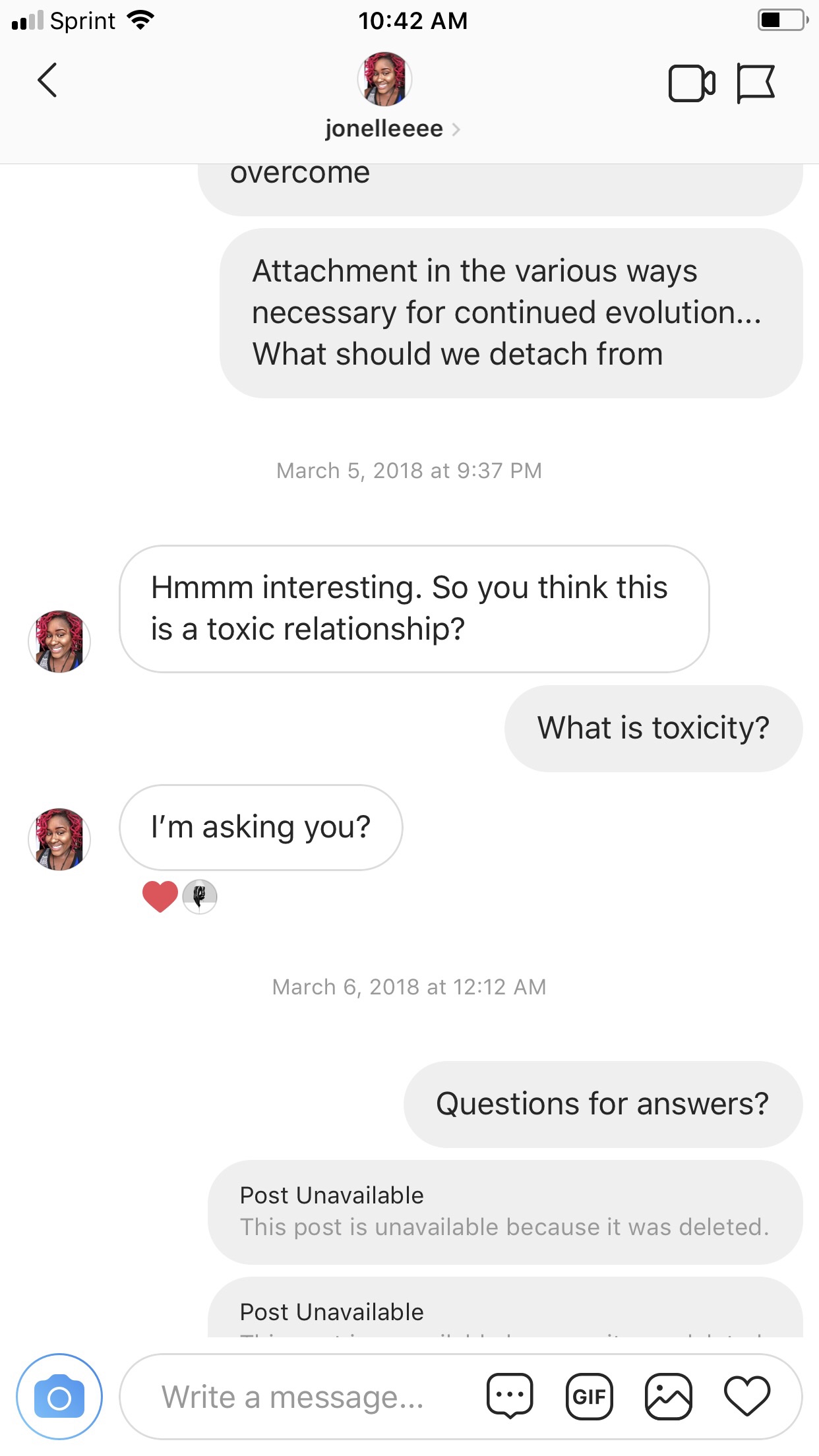Open the GIF picker
This screenshot has width=819, height=1456.
pyautogui.click(x=589, y=1396)
